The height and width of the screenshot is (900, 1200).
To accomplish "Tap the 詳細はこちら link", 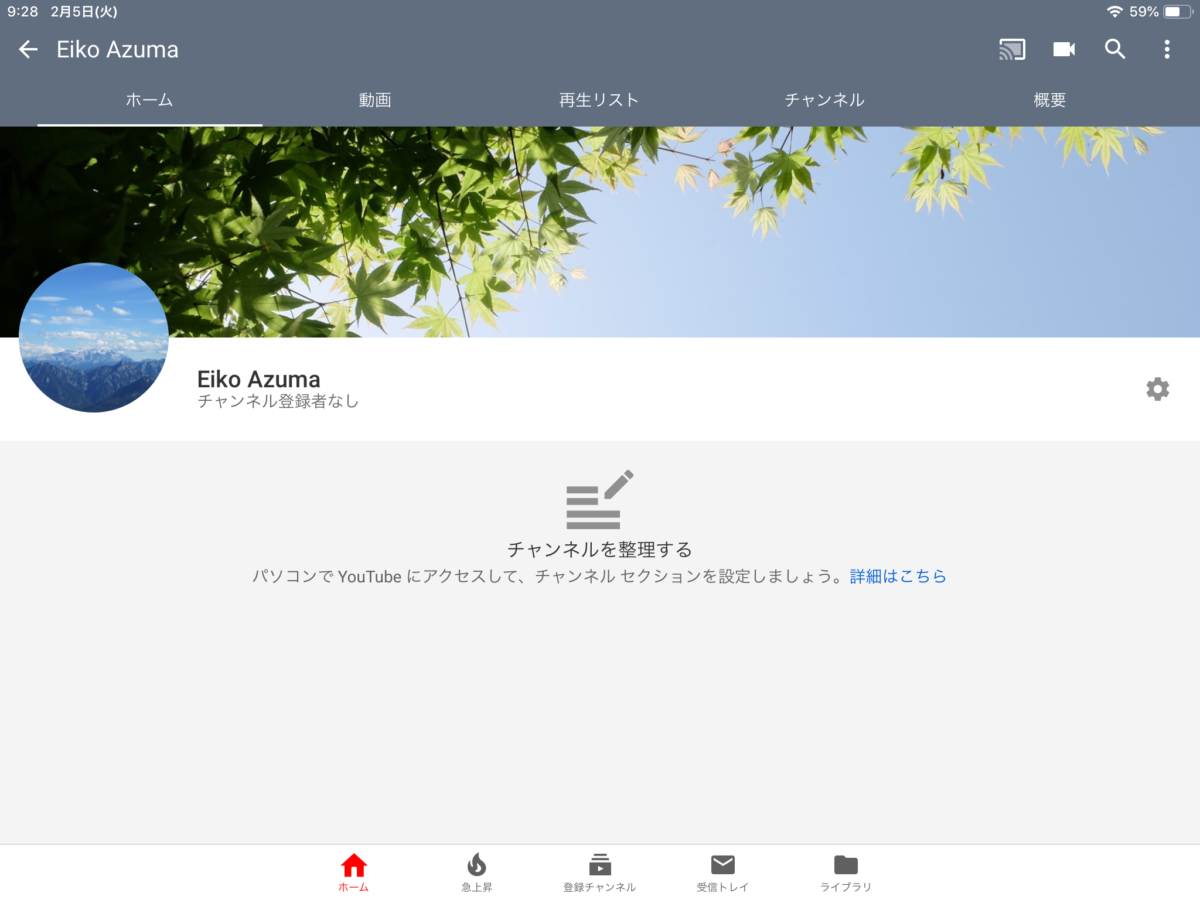I will pos(898,576).
